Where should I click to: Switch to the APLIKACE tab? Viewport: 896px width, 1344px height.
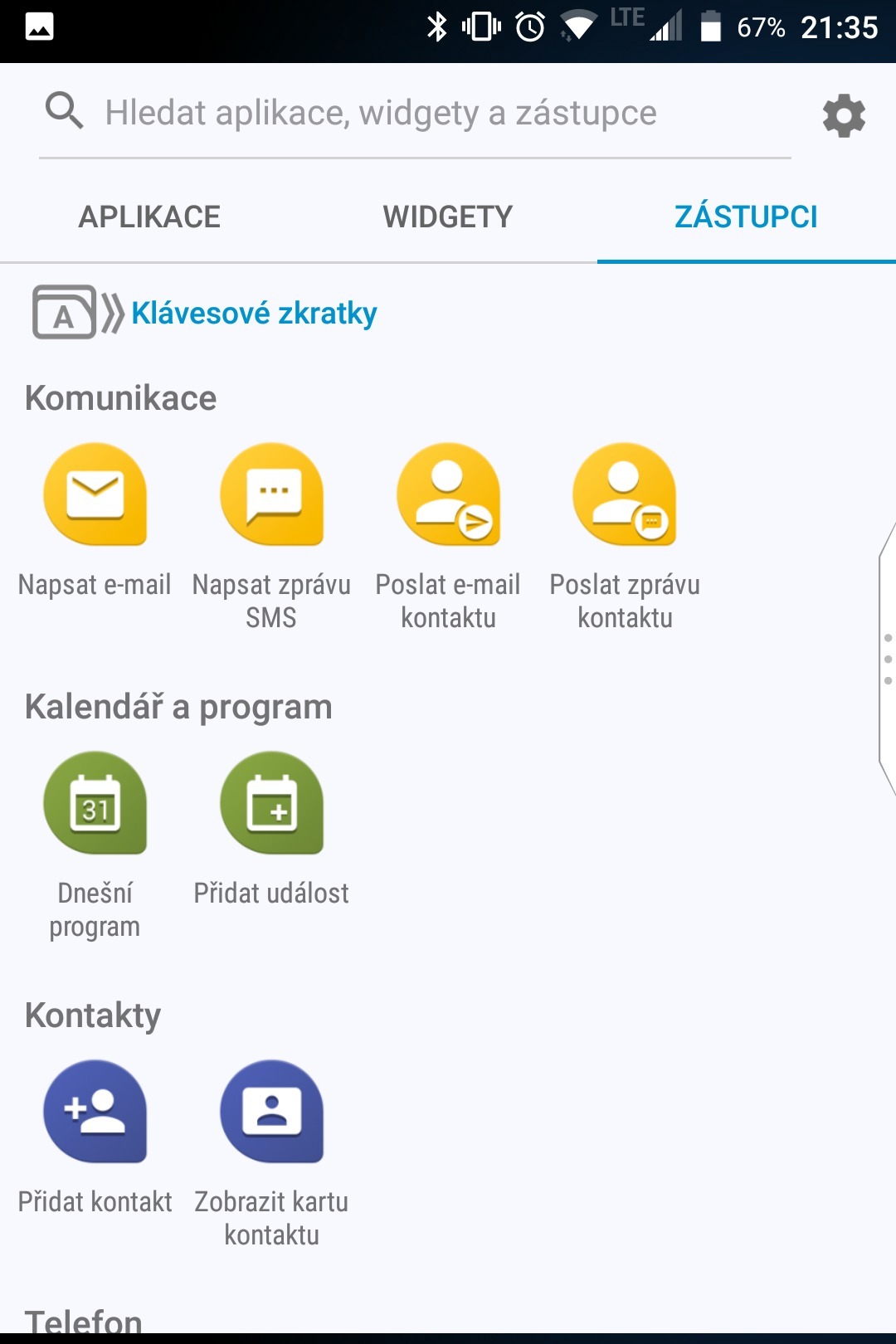click(149, 216)
